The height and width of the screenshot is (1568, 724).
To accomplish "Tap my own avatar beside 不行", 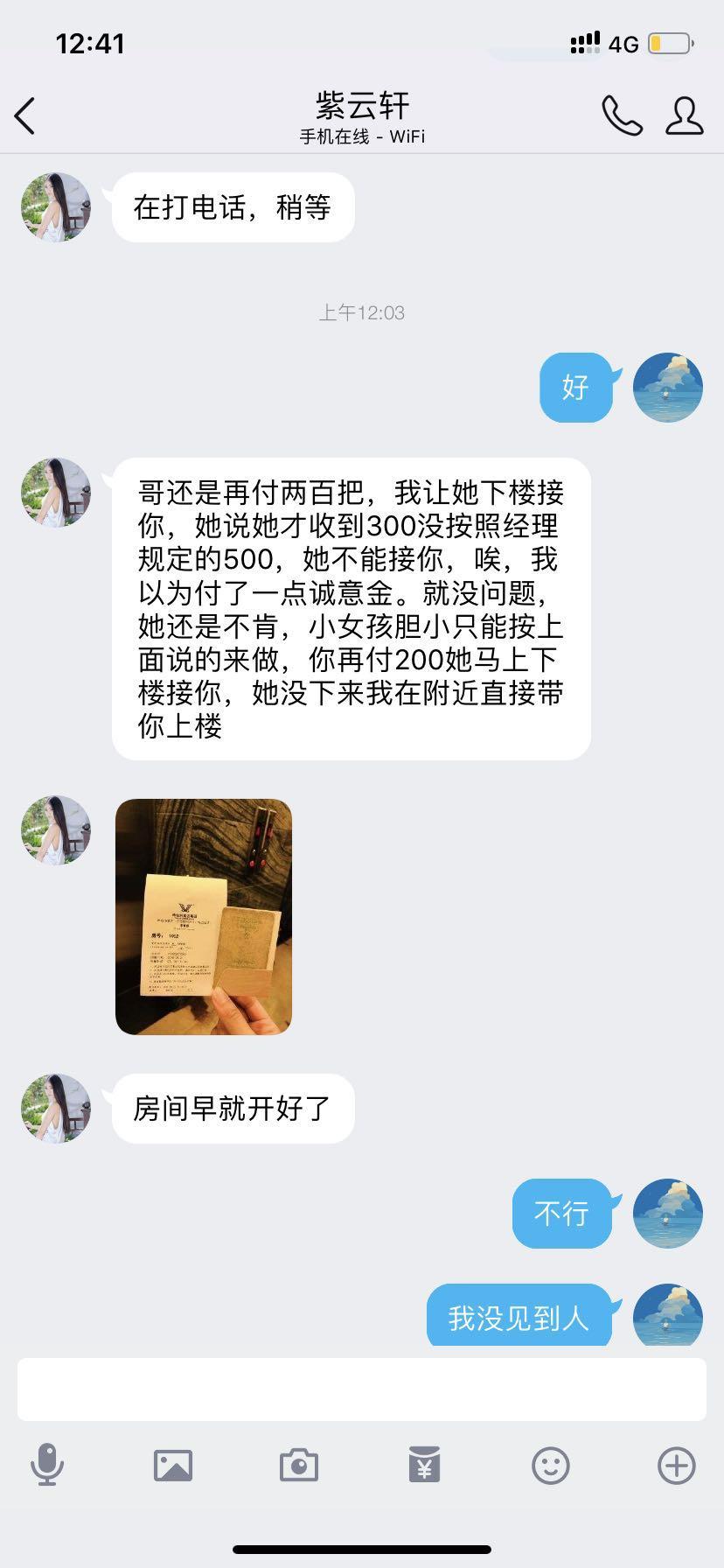I will [668, 1214].
